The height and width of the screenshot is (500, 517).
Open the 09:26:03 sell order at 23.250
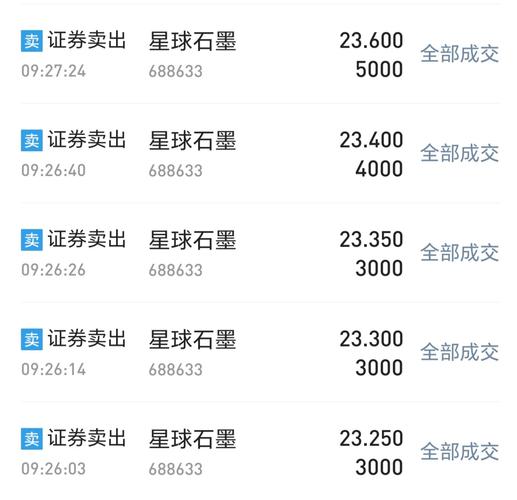tap(260, 452)
